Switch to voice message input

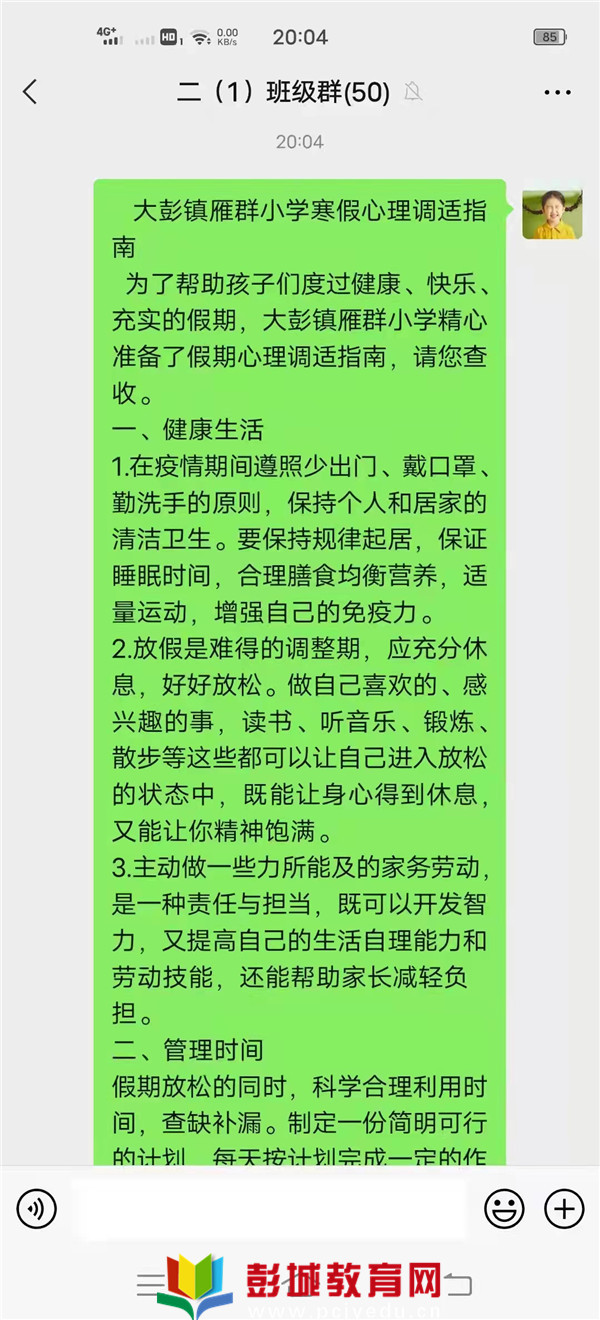pos(37,1209)
